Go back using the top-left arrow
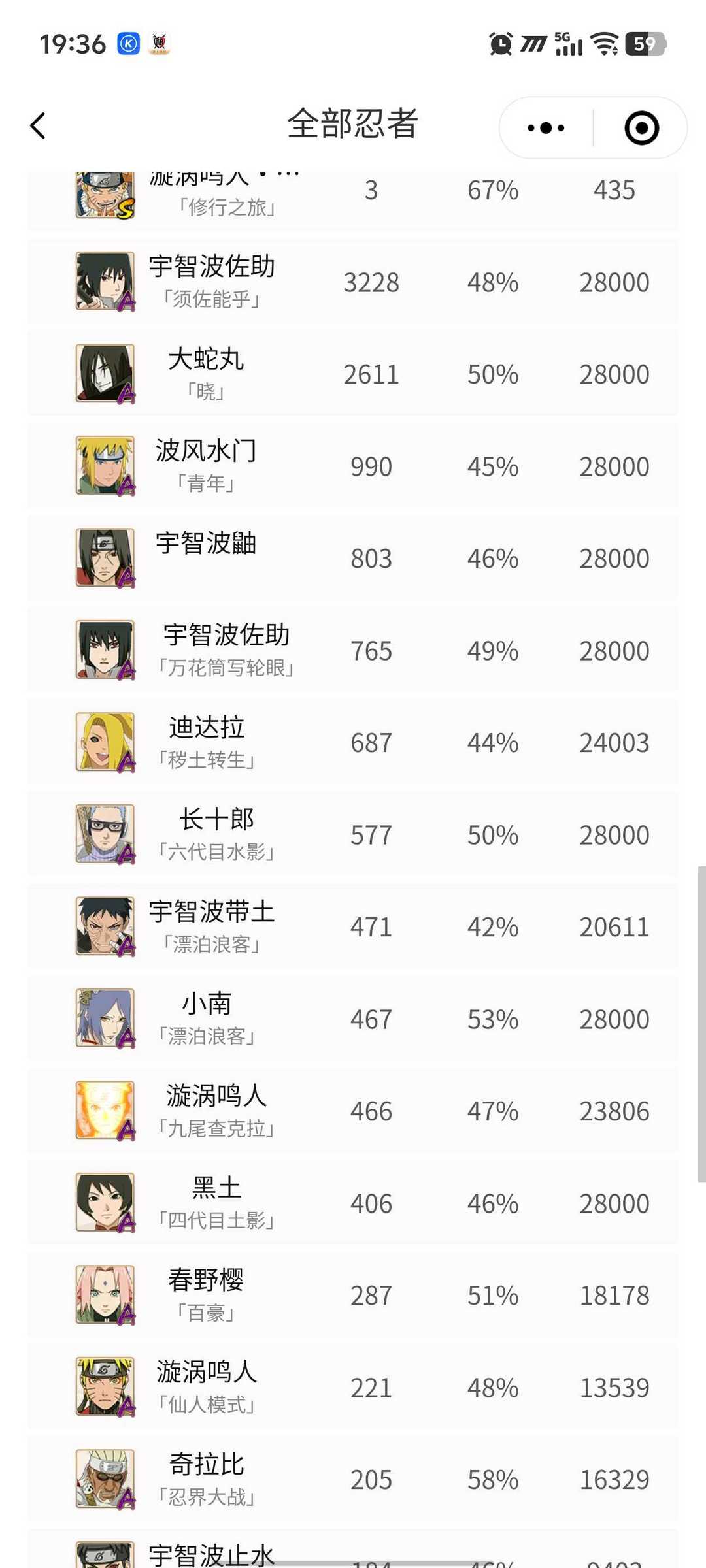The image size is (706, 1568). tap(38, 125)
